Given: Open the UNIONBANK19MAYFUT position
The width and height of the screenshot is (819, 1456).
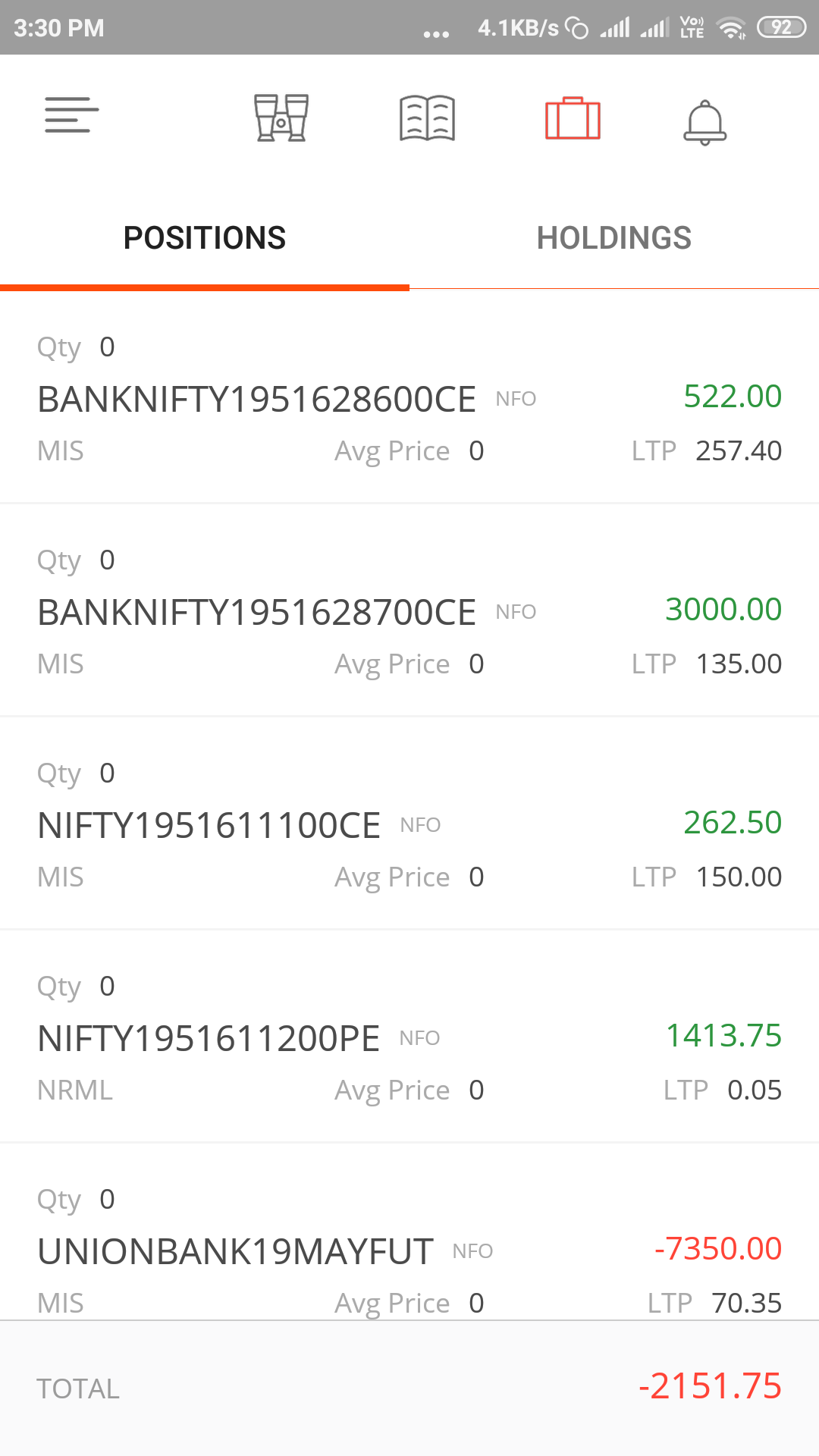Looking at the screenshot, I should (x=409, y=1232).
